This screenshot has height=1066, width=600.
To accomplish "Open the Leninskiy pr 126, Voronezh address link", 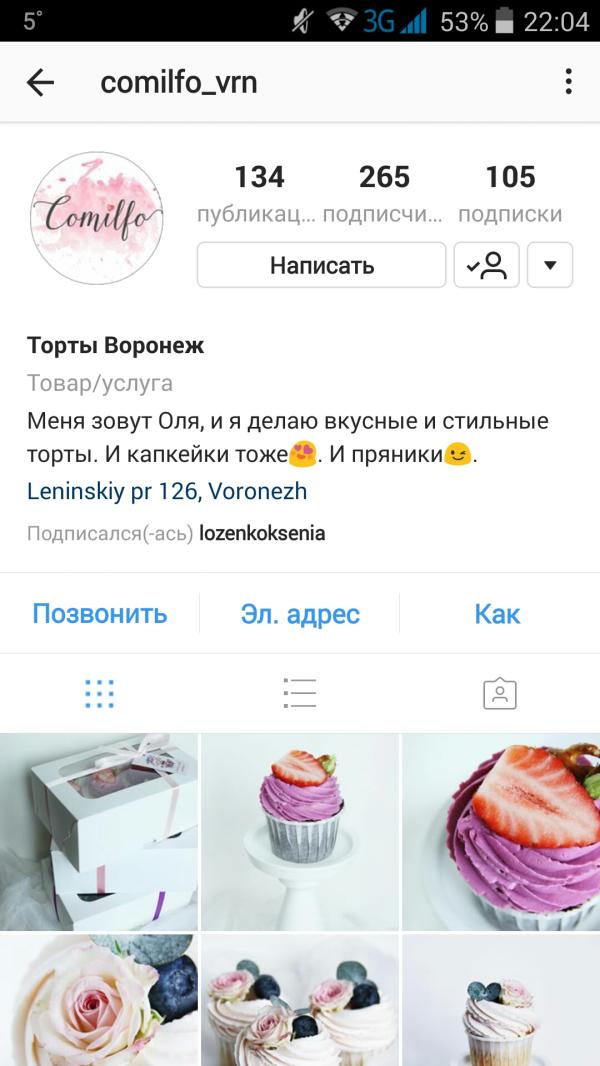I will click(167, 491).
